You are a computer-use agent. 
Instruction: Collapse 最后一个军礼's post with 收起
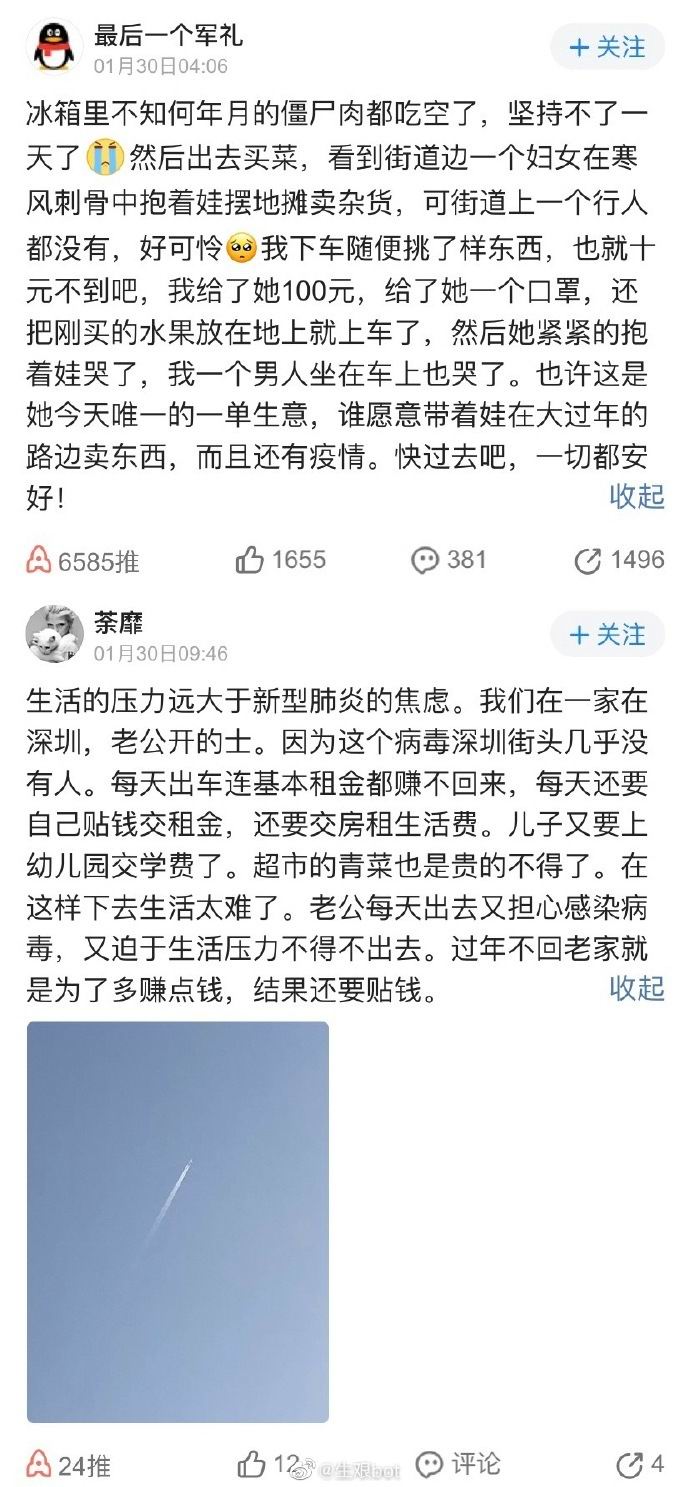coord(637,495)
